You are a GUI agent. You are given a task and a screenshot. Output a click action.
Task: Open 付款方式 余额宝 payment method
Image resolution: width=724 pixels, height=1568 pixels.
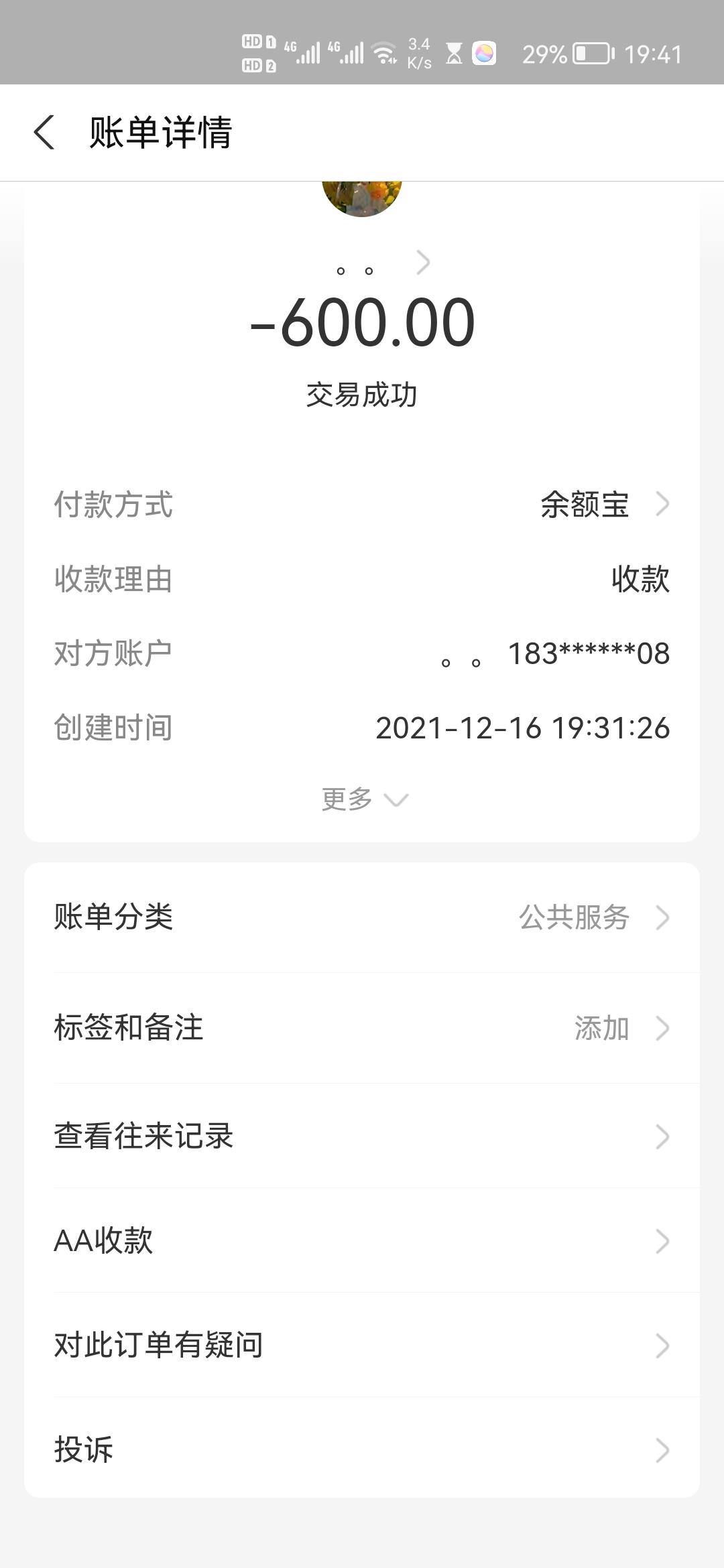[603, 505]
